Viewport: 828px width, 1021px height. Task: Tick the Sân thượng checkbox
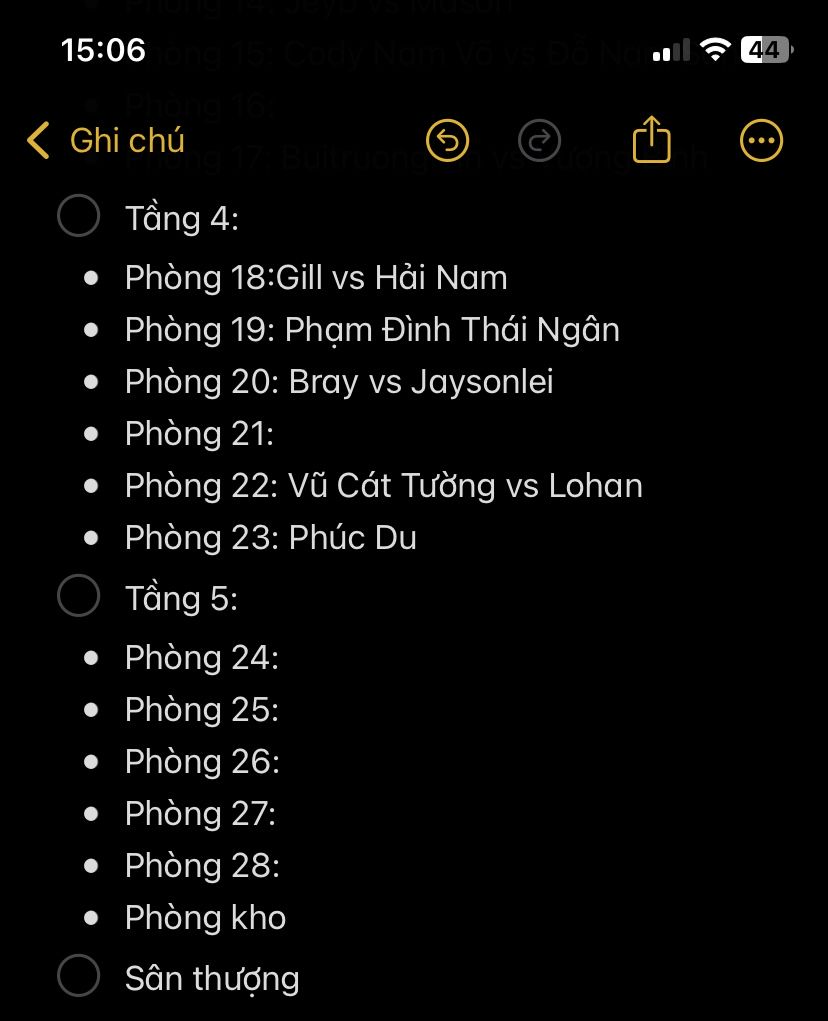[78, 976]
